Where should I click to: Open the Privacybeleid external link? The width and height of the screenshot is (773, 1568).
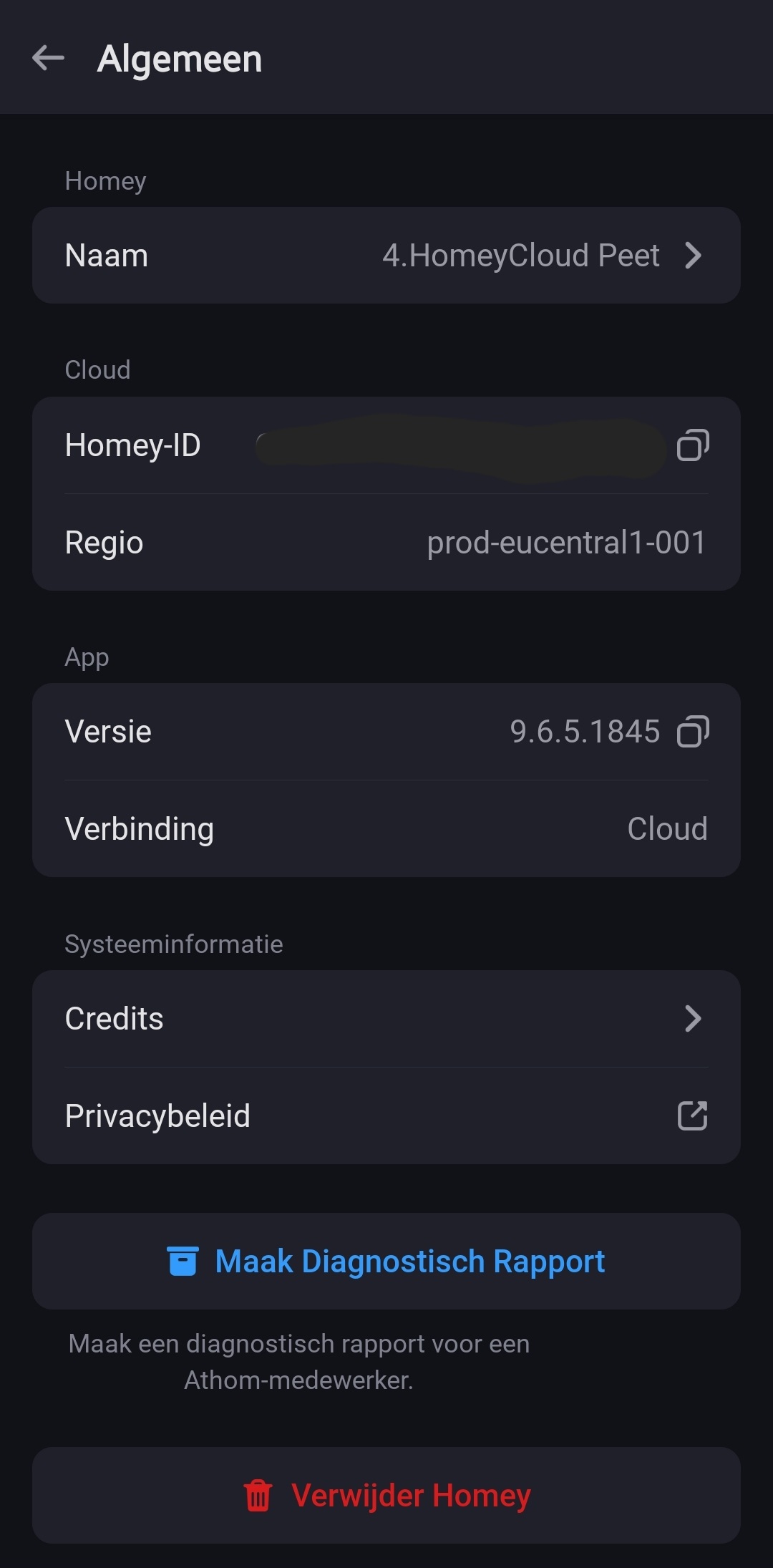click(386, 1115)
